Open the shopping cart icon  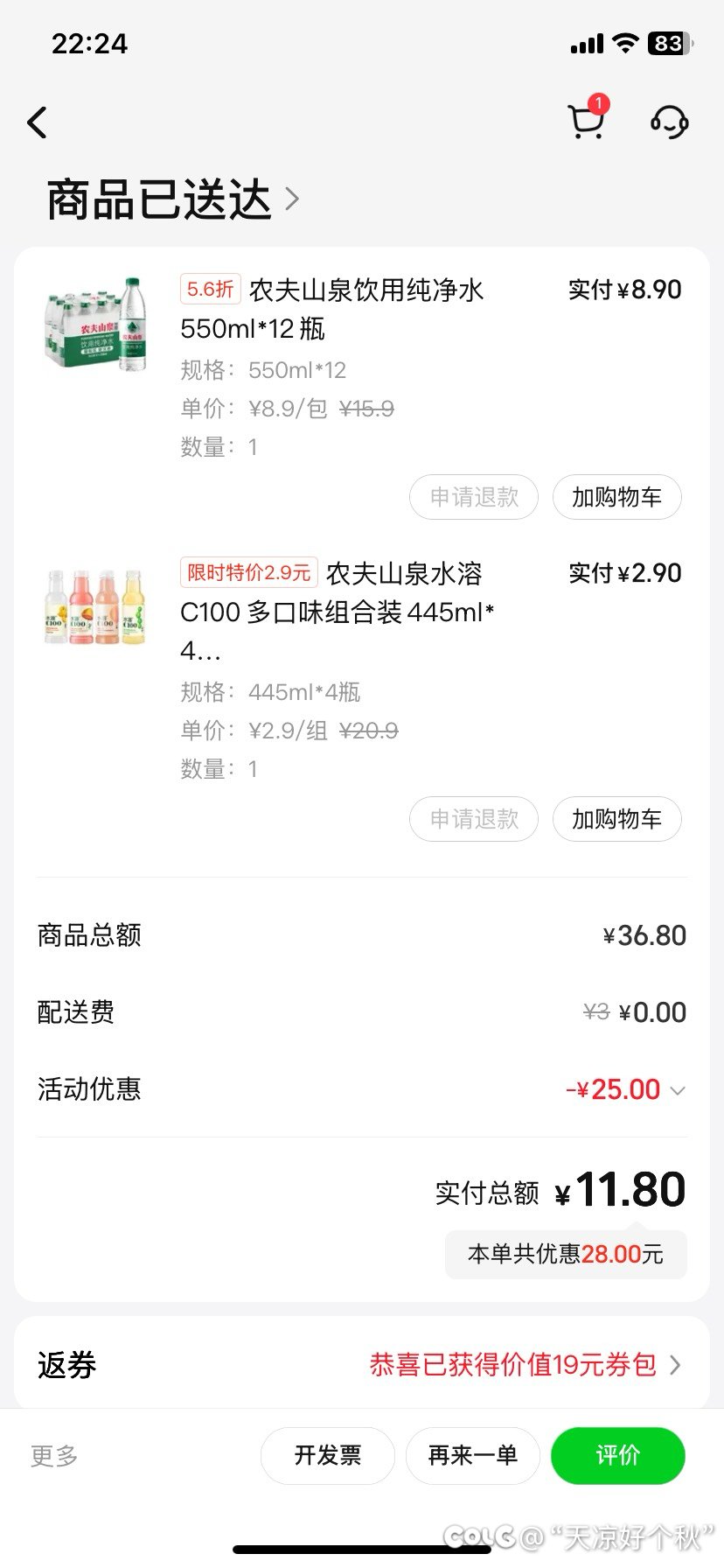coord(586,122)
